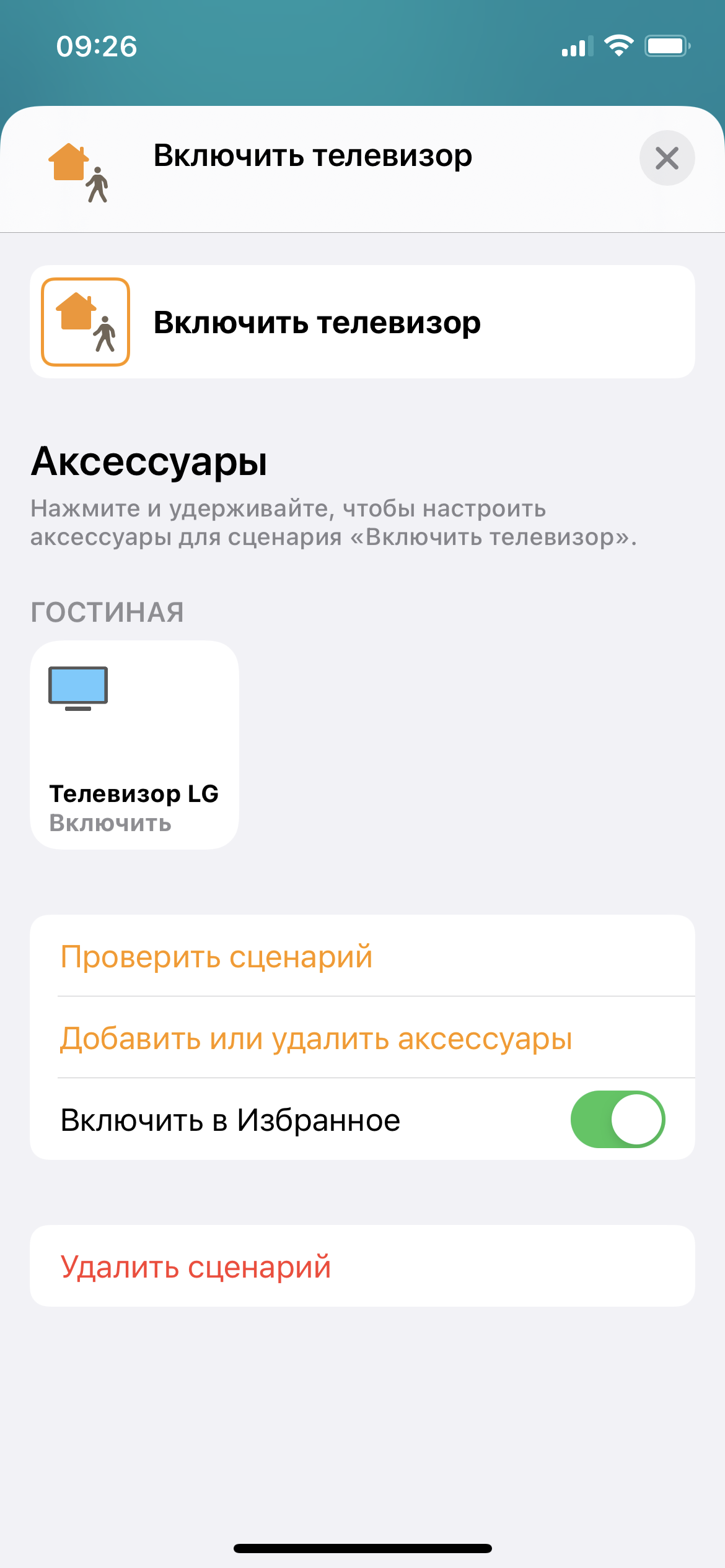Tap «Удалить сценарий» to delete the scene

[x=196, y=1266]
